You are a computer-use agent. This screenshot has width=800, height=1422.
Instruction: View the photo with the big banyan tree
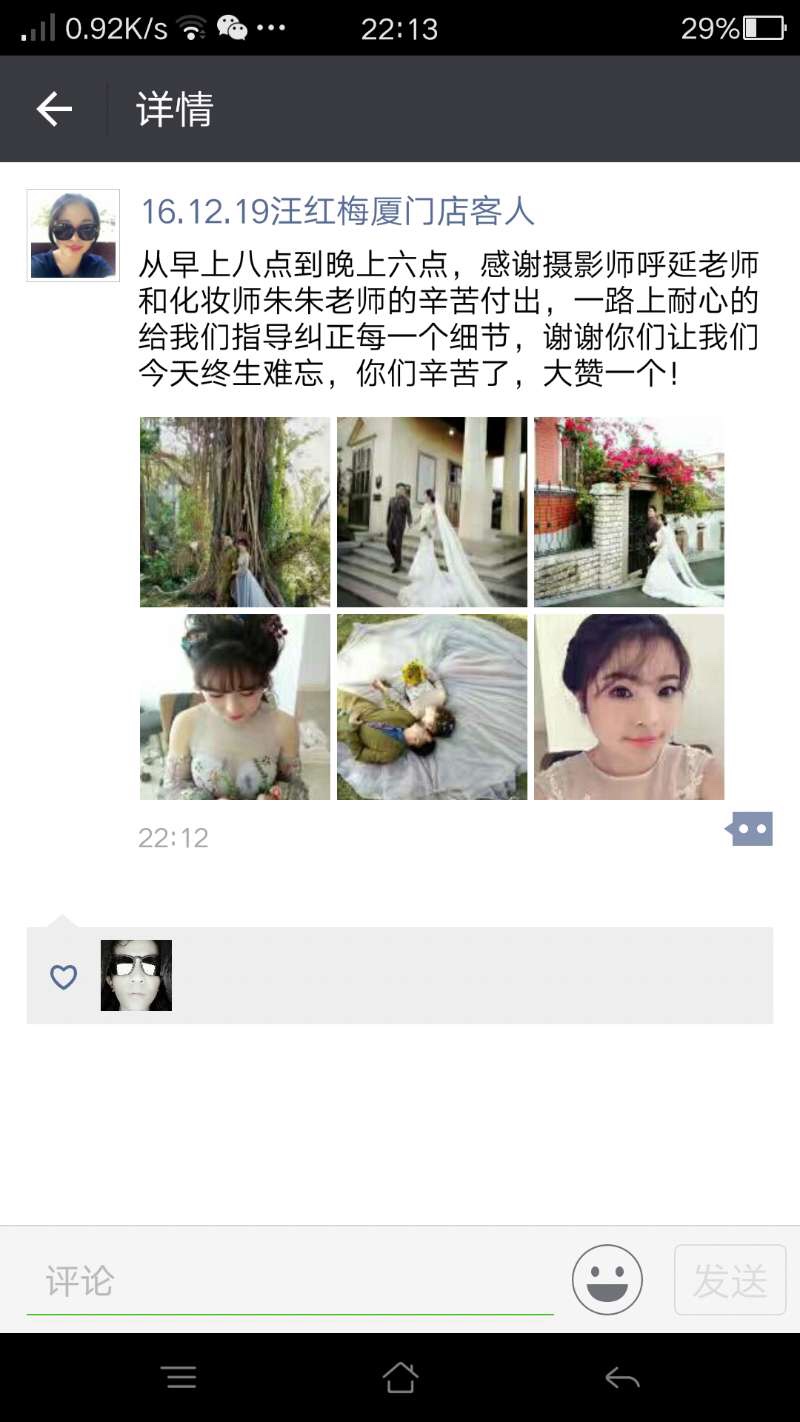(235, 512)
